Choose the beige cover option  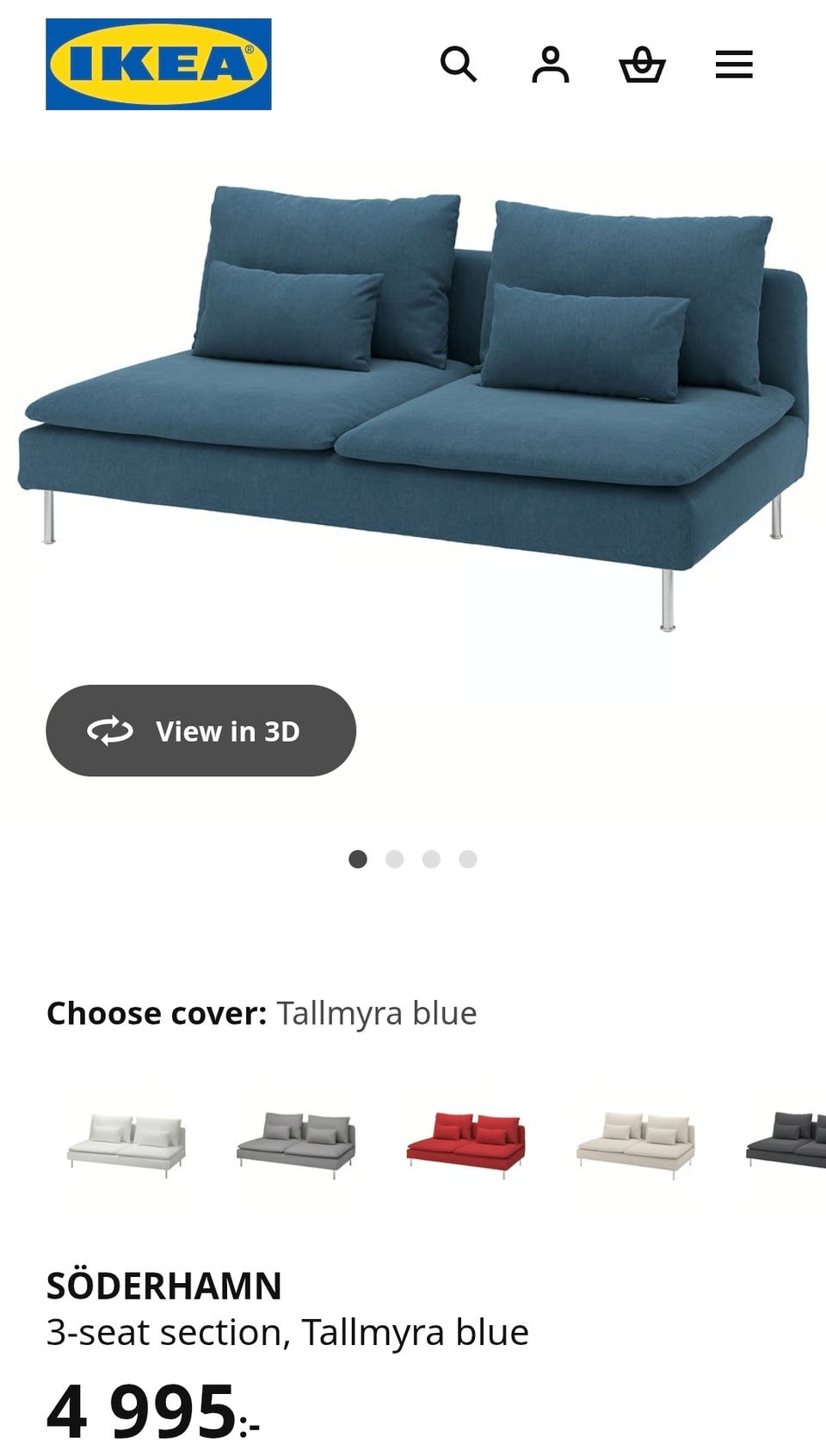(635, 1140)
